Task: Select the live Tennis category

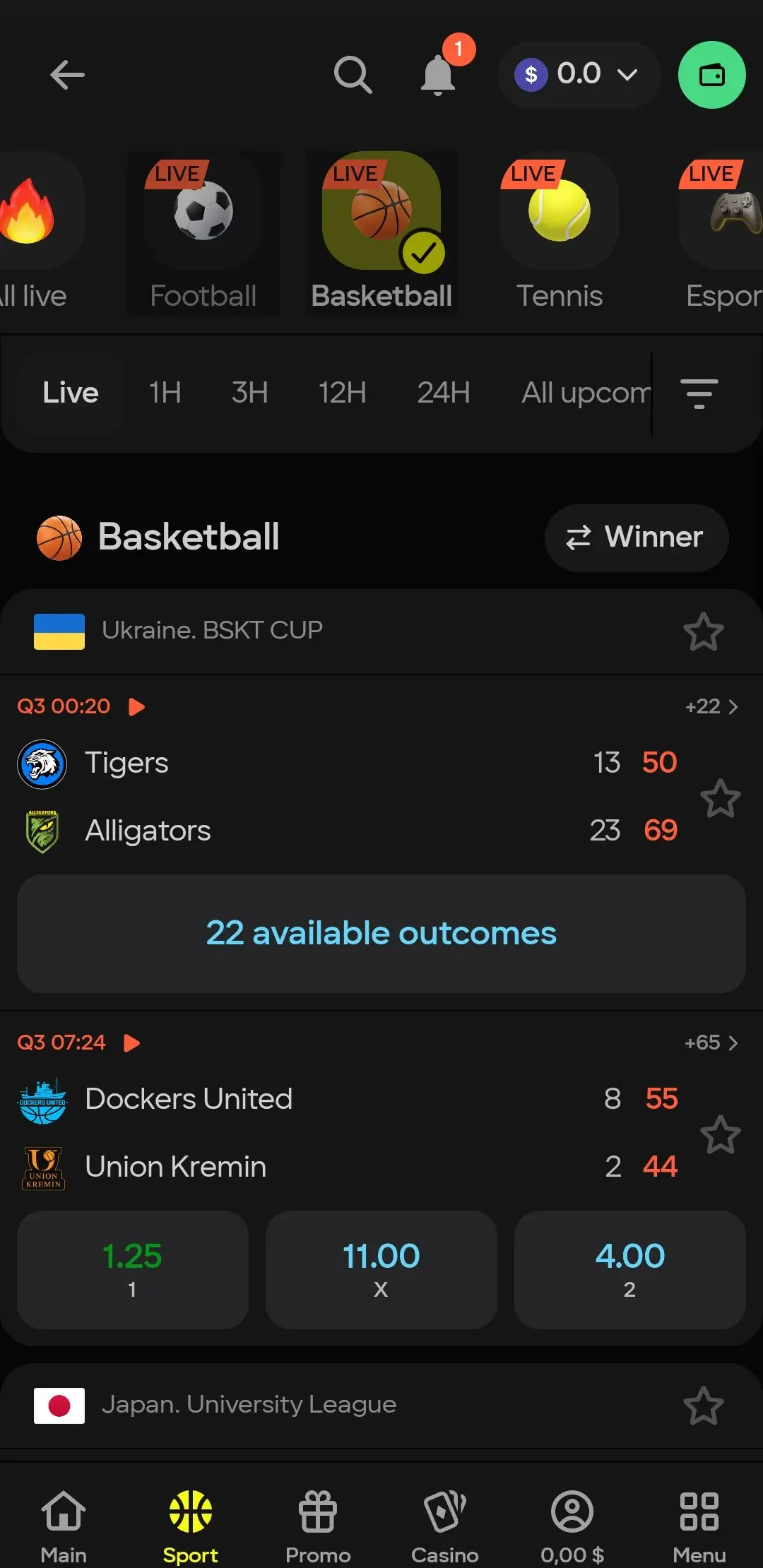Action: [560, 234]
